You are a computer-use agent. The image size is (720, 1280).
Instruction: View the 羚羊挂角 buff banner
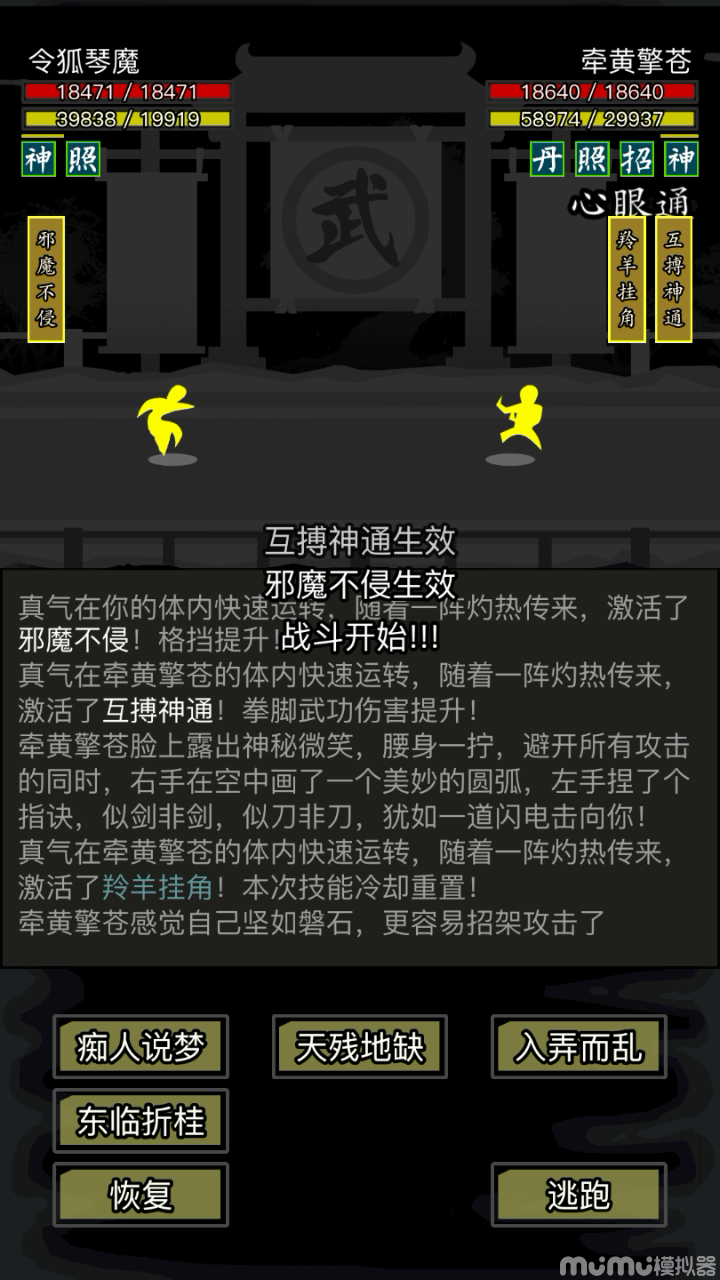627,280
